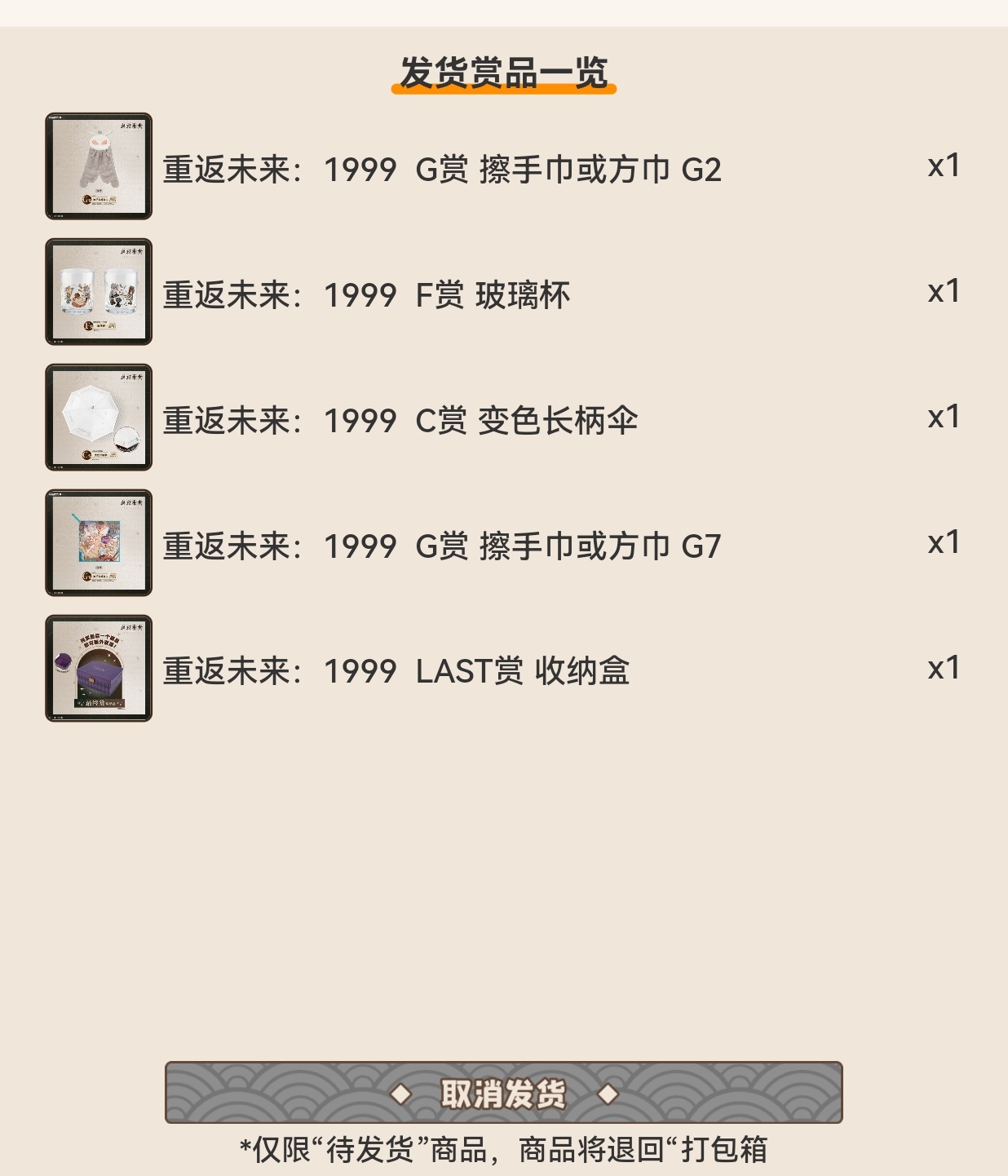View the LAST赏 收纳盒 prize image
1008x1176 pixels.
(x=99, y=669)
